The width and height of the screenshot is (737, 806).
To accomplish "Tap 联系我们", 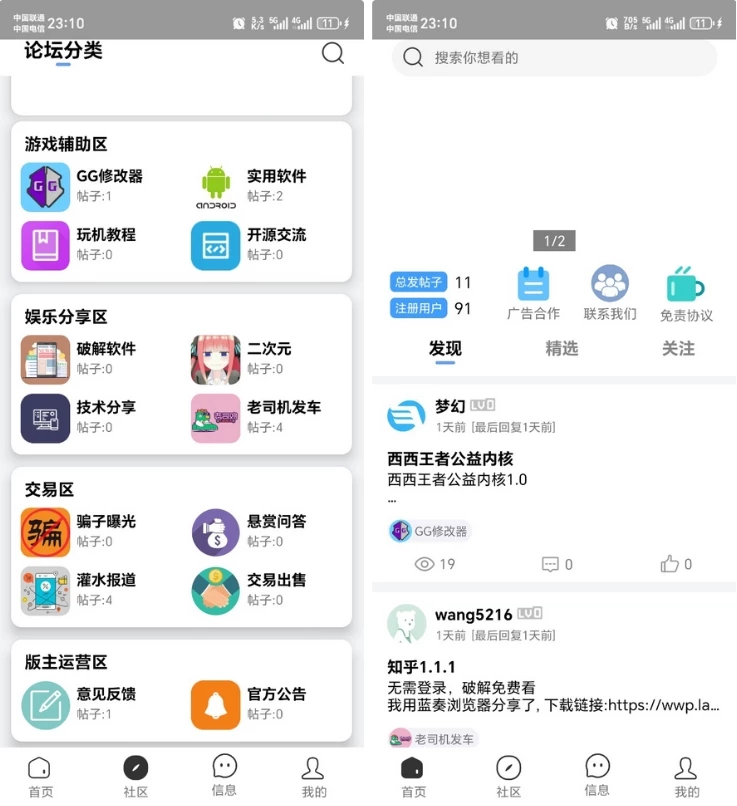I will pyautogui.click(x=610, y=294).
